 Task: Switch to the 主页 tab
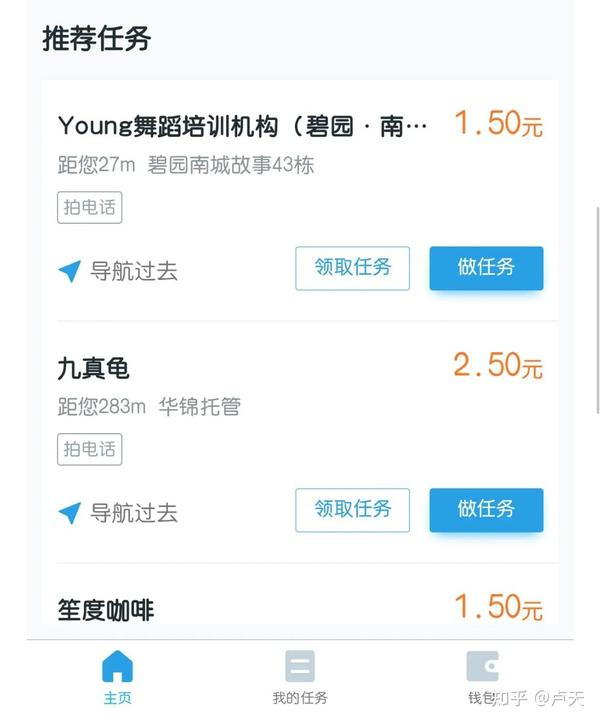(117, 677)
